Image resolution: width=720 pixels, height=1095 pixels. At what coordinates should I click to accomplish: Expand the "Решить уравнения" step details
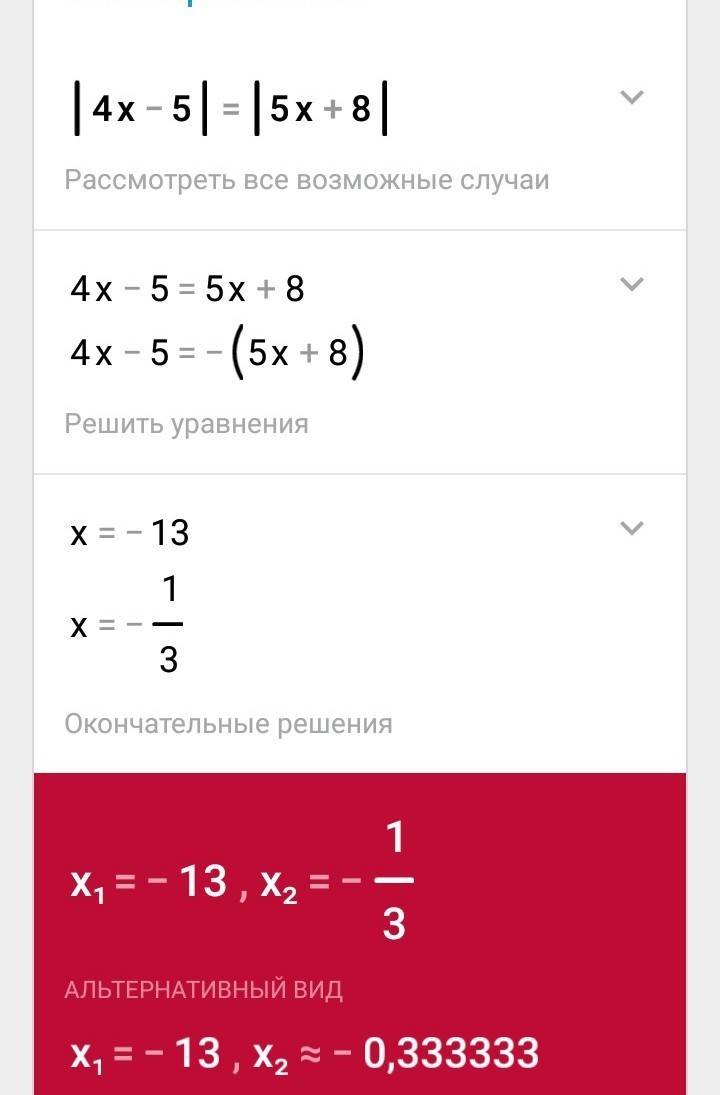[631, 284]
